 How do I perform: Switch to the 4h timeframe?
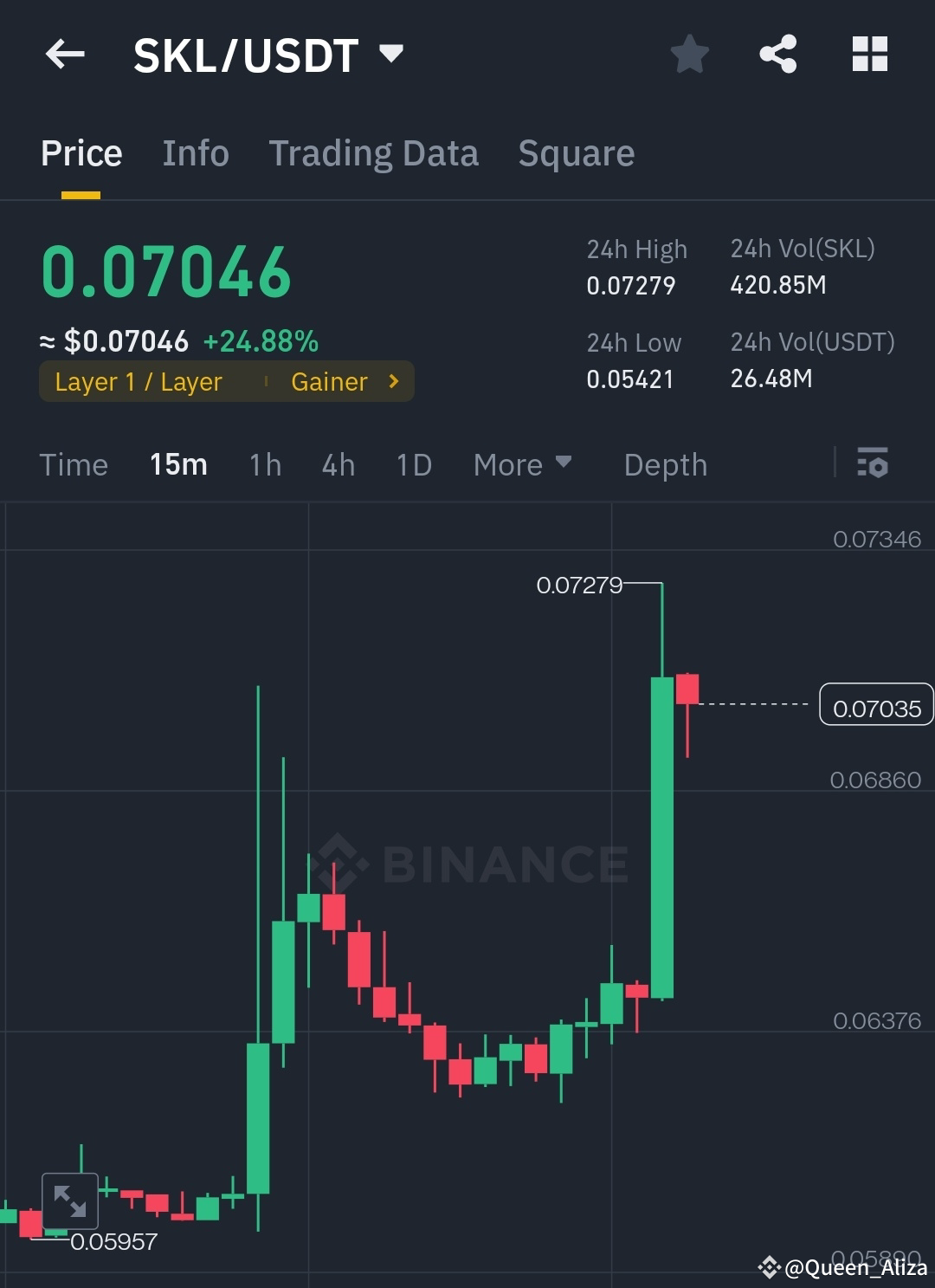coord(338,465)
